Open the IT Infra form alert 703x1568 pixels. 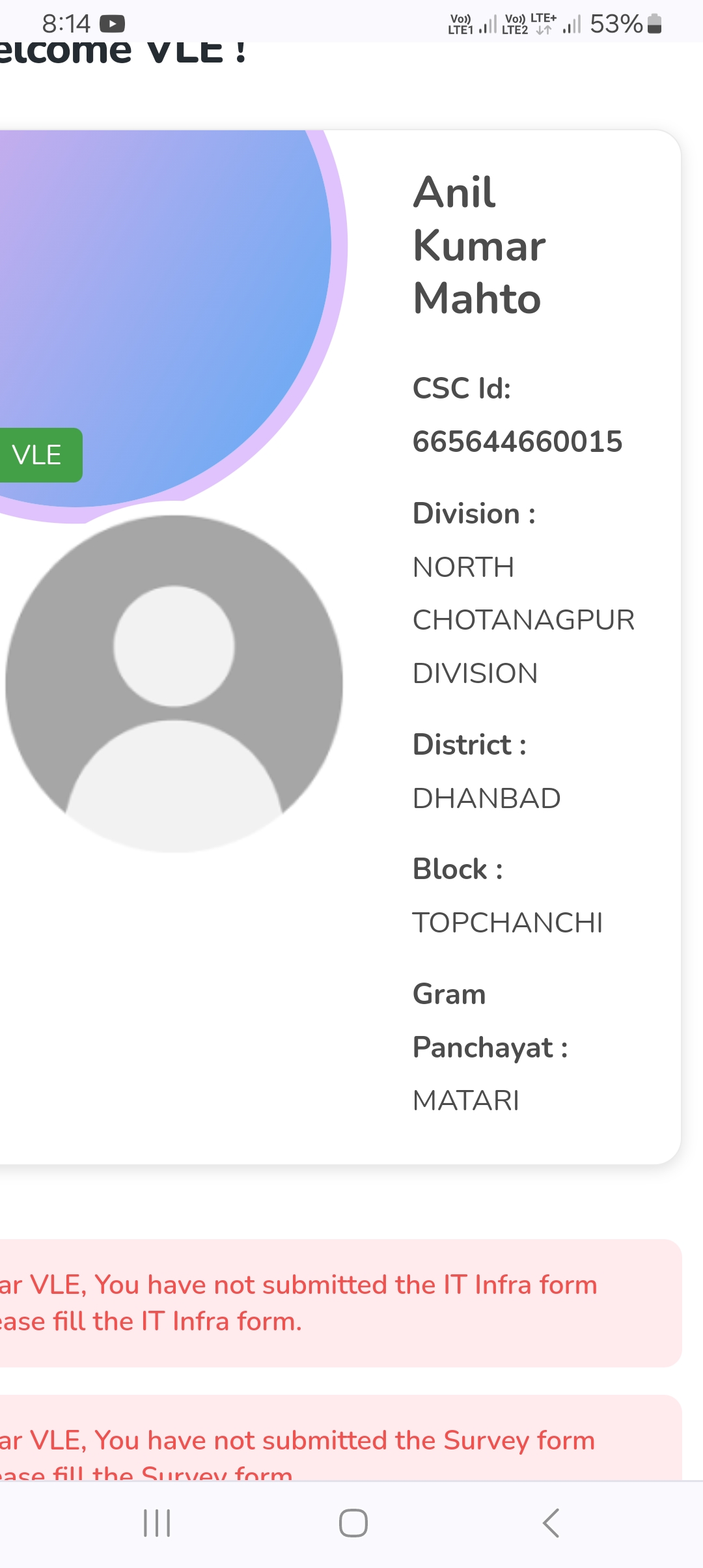click(x=340, y=1303)
